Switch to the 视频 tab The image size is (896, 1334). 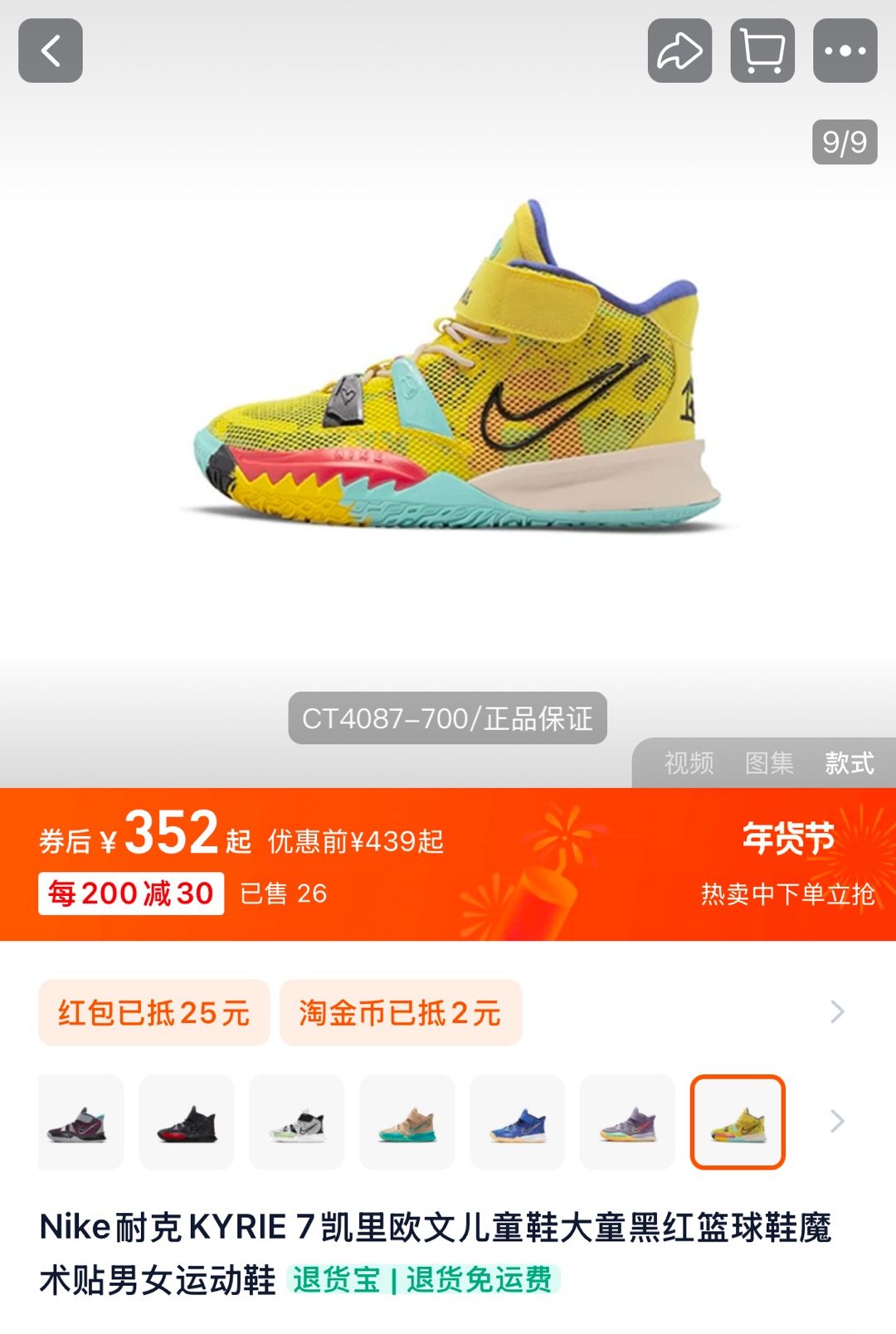(x=689, y=763)
